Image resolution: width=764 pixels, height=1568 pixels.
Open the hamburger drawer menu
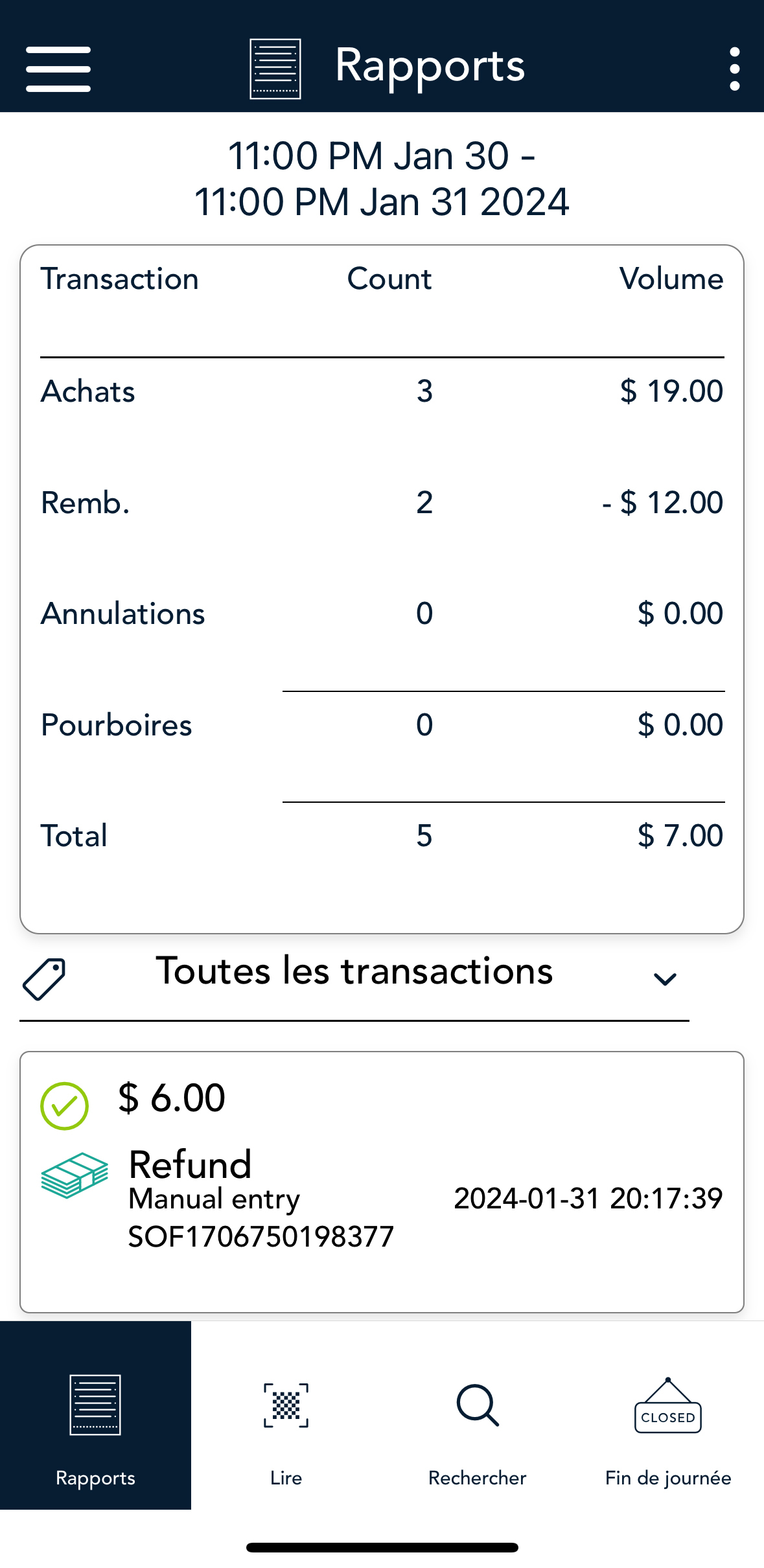tap(58, 69)
